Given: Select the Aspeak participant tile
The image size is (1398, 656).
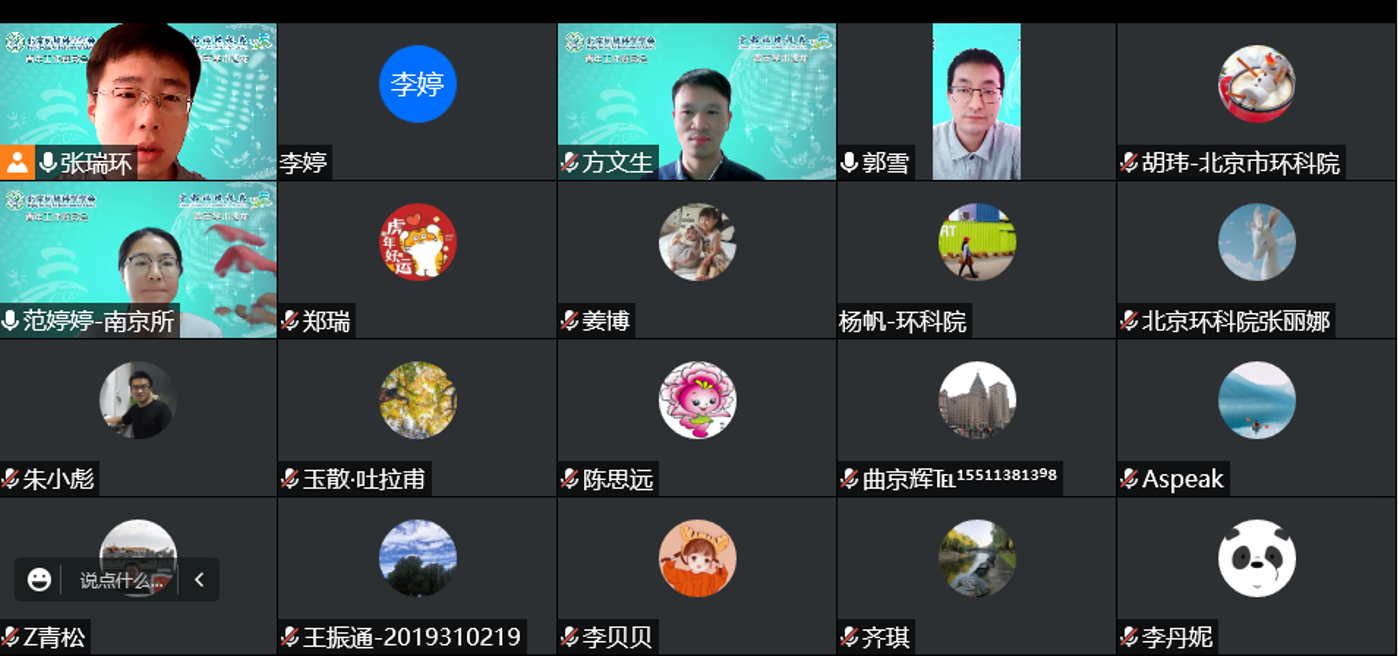Looking at the screenshot, I should 1256,415.
